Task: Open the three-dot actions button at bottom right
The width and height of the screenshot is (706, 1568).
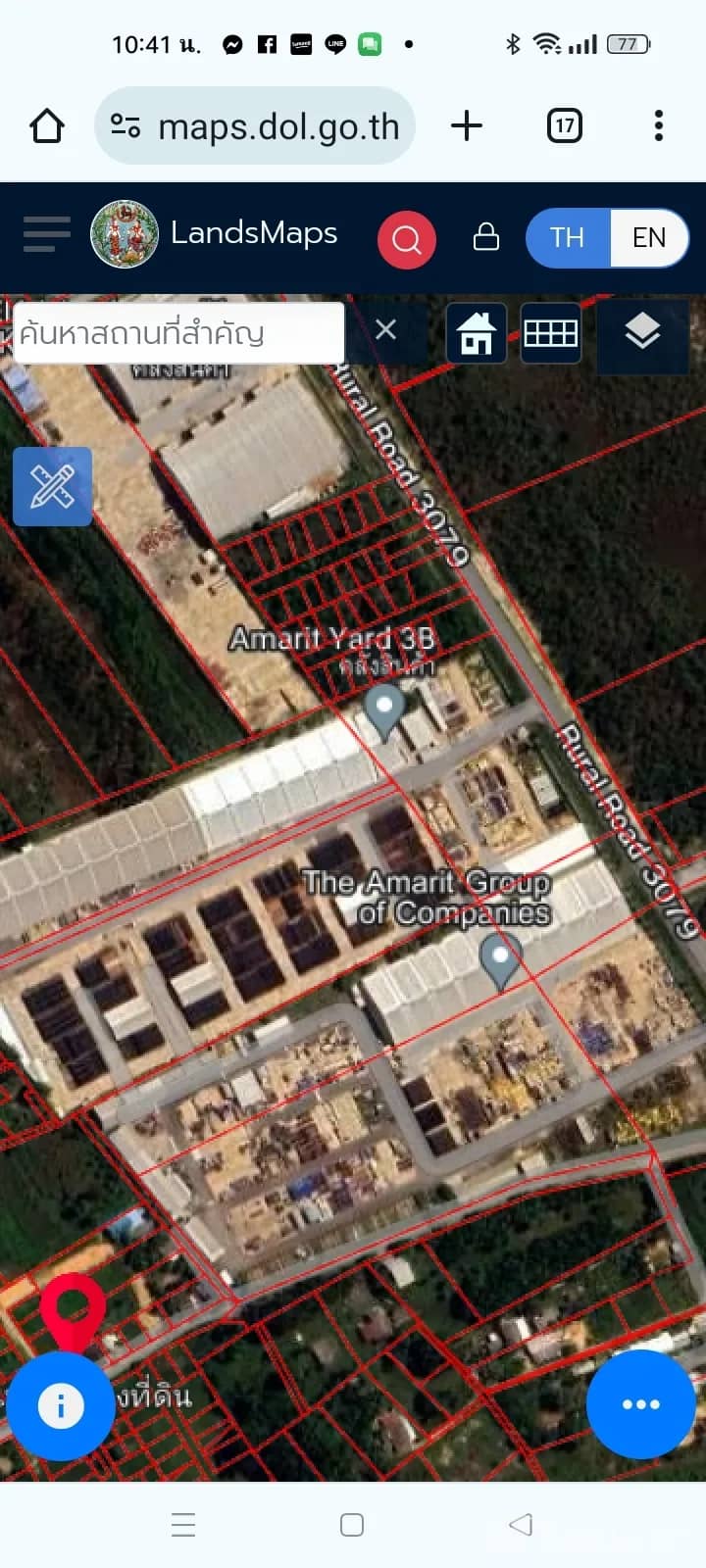Action: click(x=639, y=1404)
